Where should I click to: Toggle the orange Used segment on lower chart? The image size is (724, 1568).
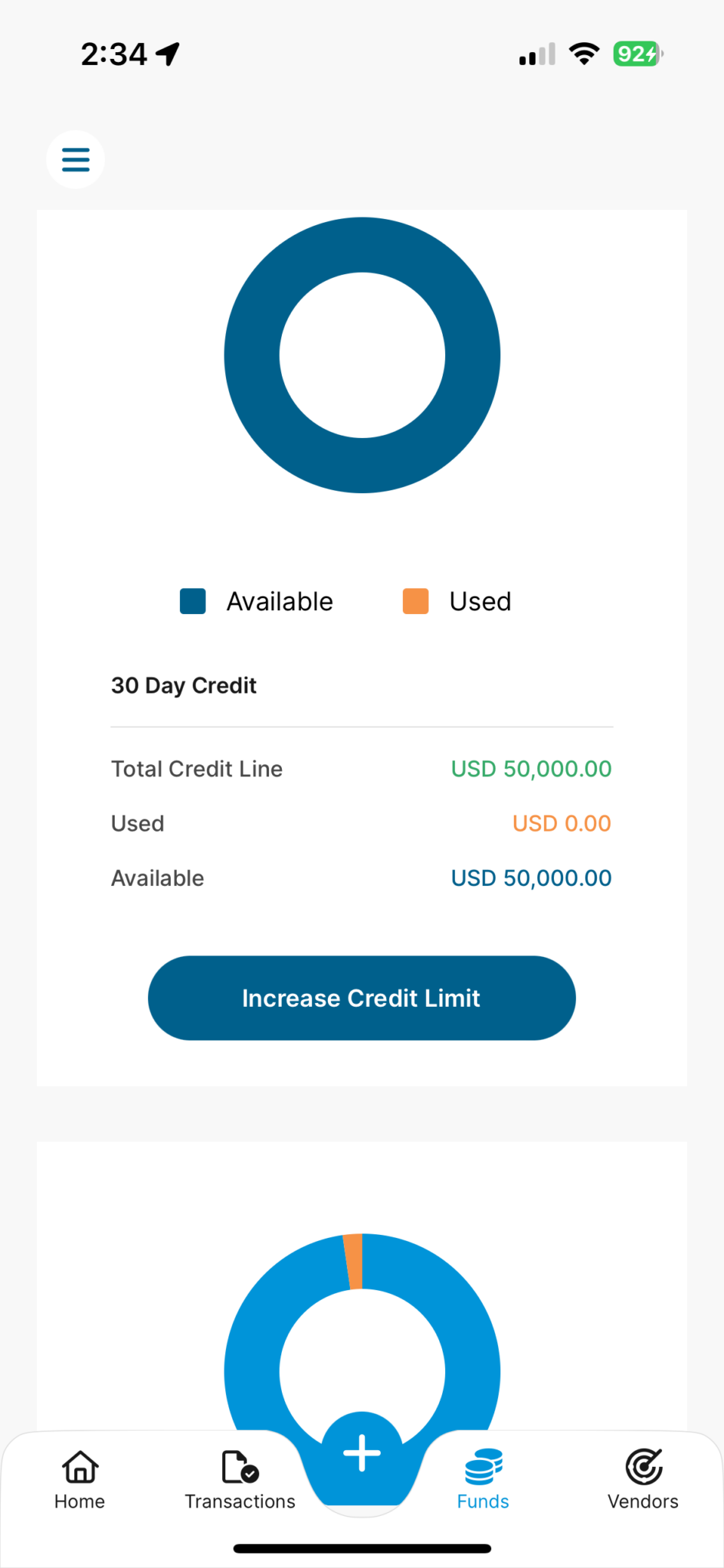point(355,1261)
